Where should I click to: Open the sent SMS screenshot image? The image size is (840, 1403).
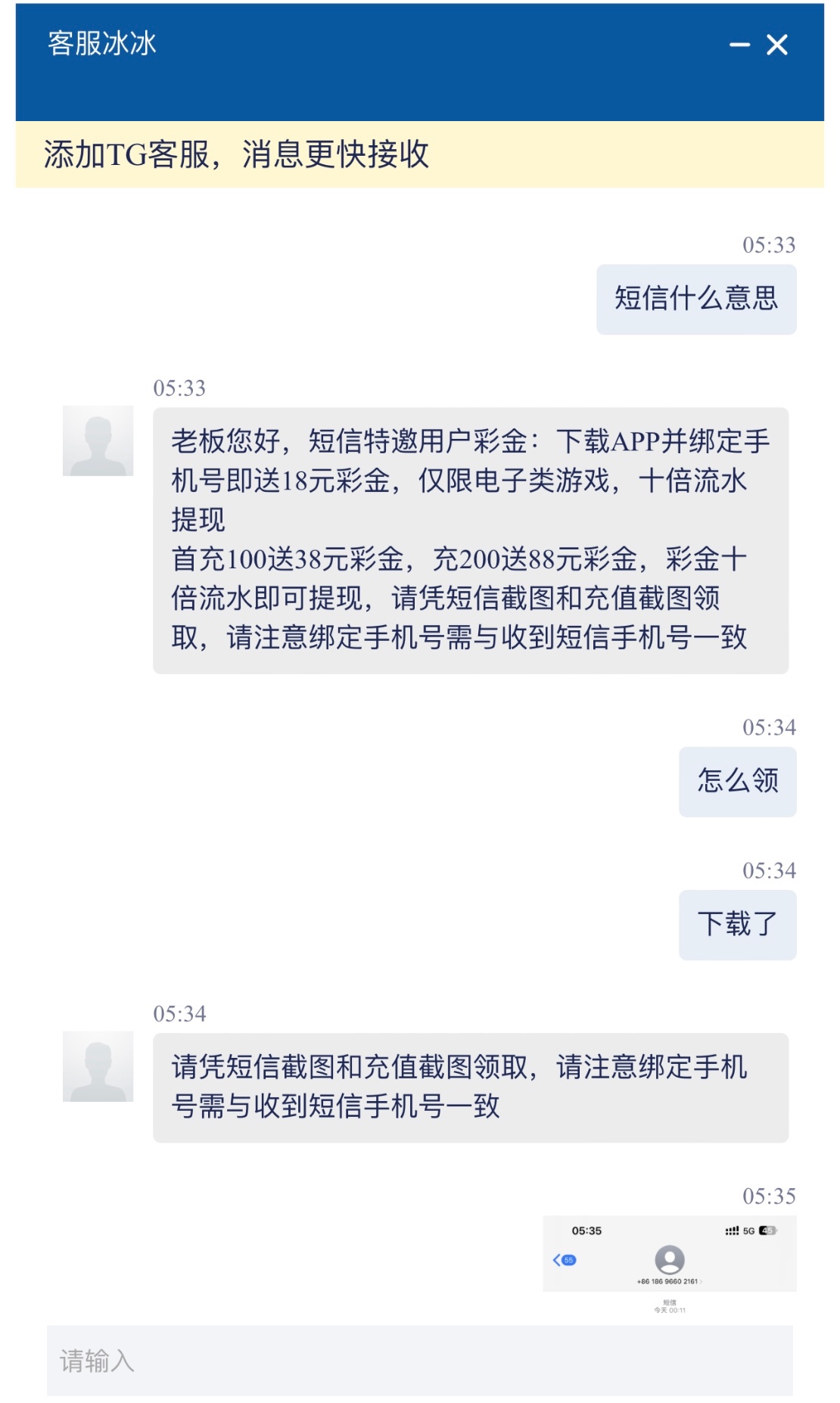[669, 1265]
